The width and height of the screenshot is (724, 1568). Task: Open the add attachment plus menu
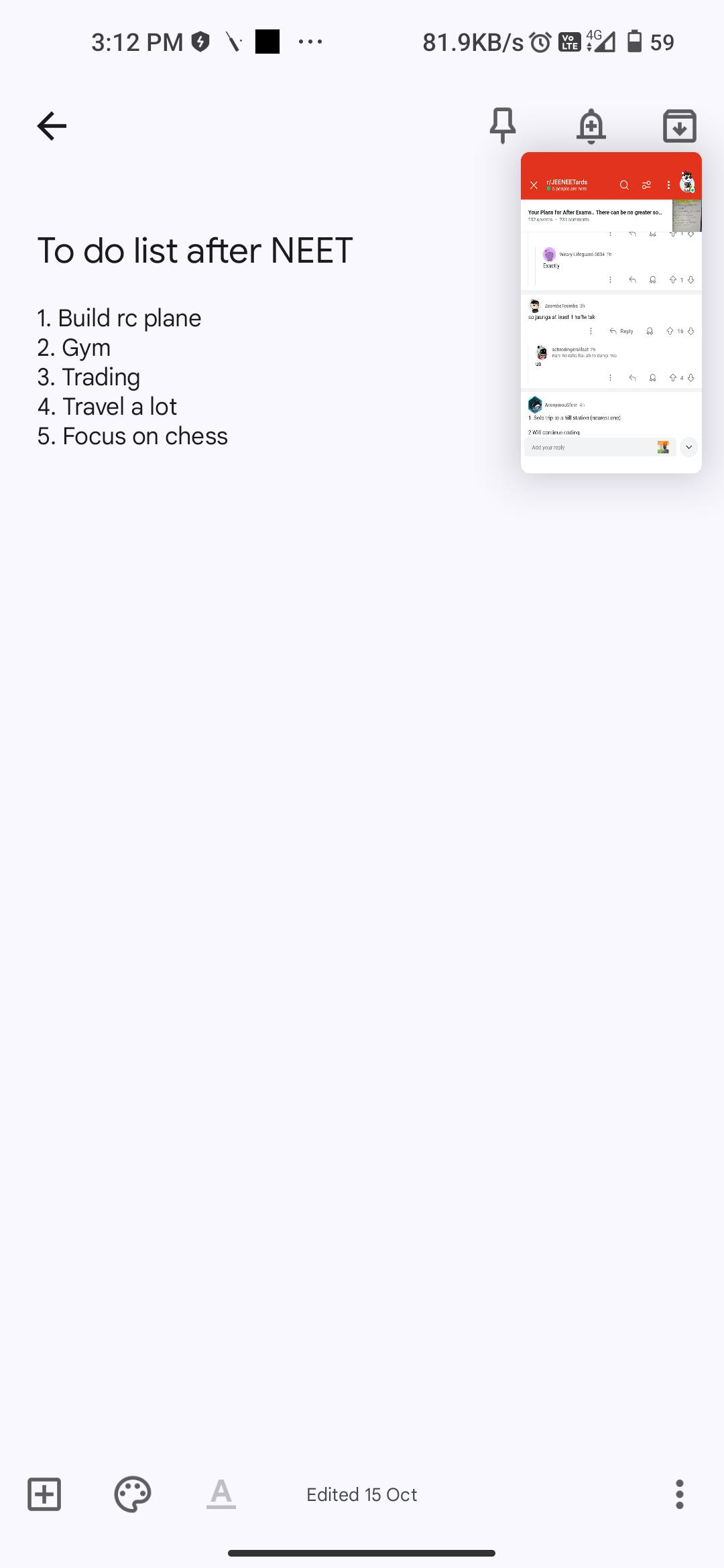44,1494
